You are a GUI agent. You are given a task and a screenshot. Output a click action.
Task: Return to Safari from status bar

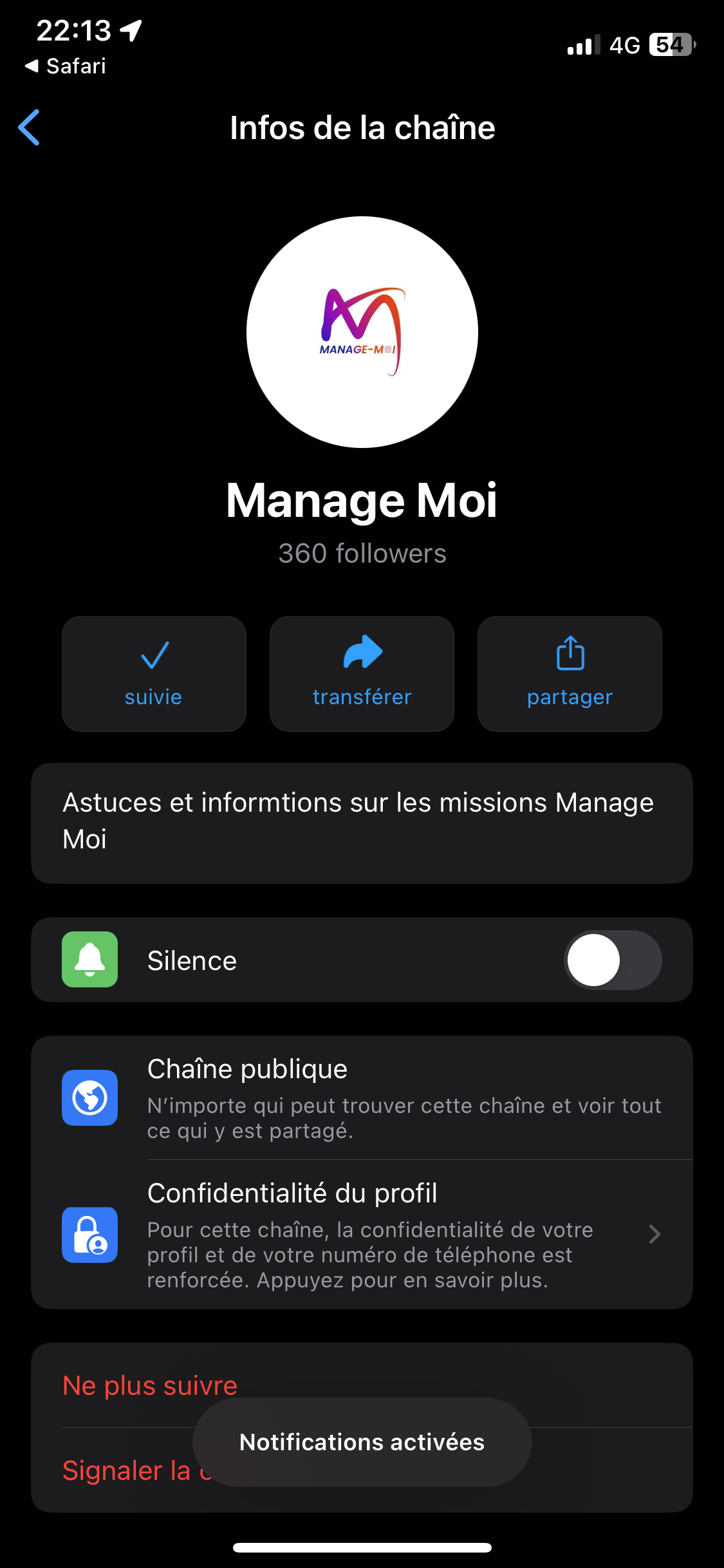point(66,66)
